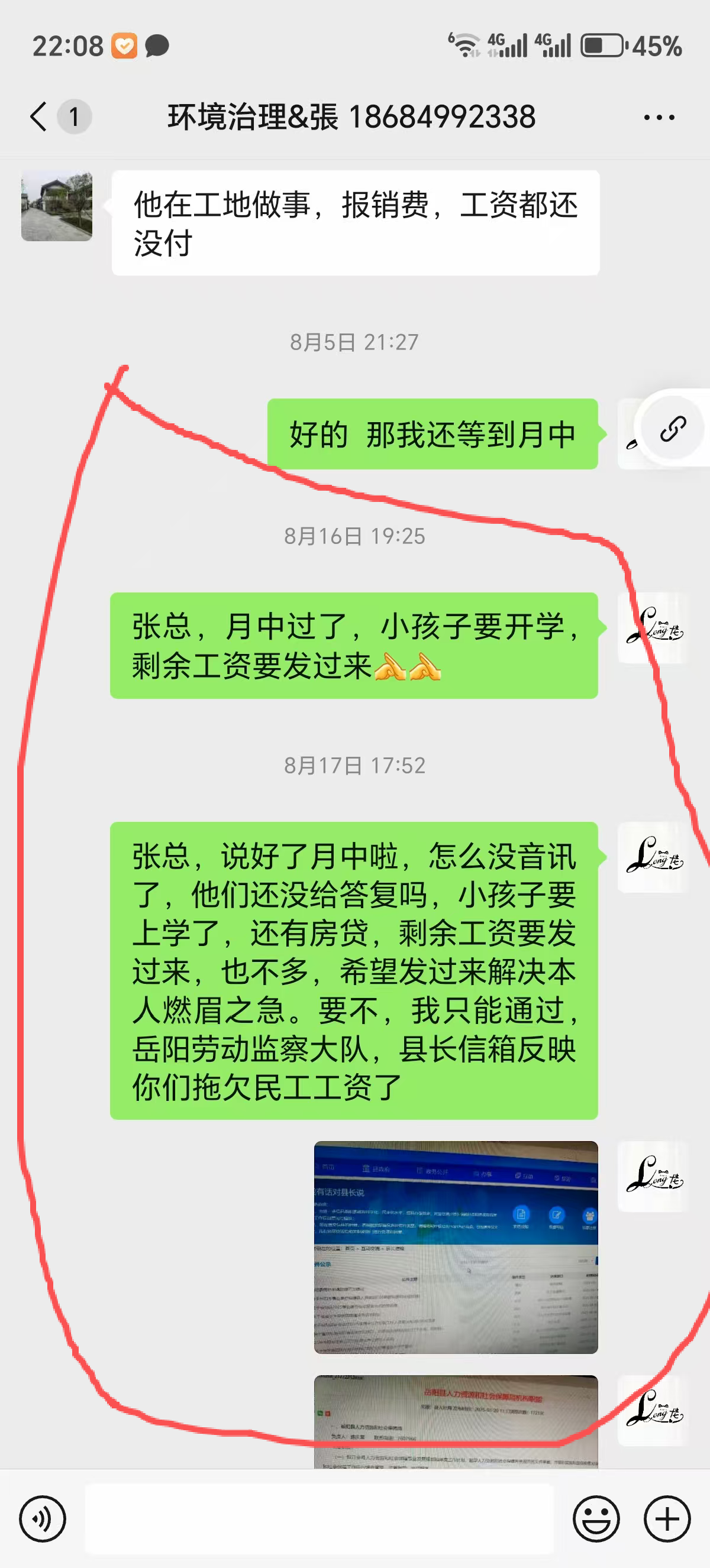Screen dimensions: 710x1568
Task: Open the contact's house-photo avatar
Action: click(57, 206)
